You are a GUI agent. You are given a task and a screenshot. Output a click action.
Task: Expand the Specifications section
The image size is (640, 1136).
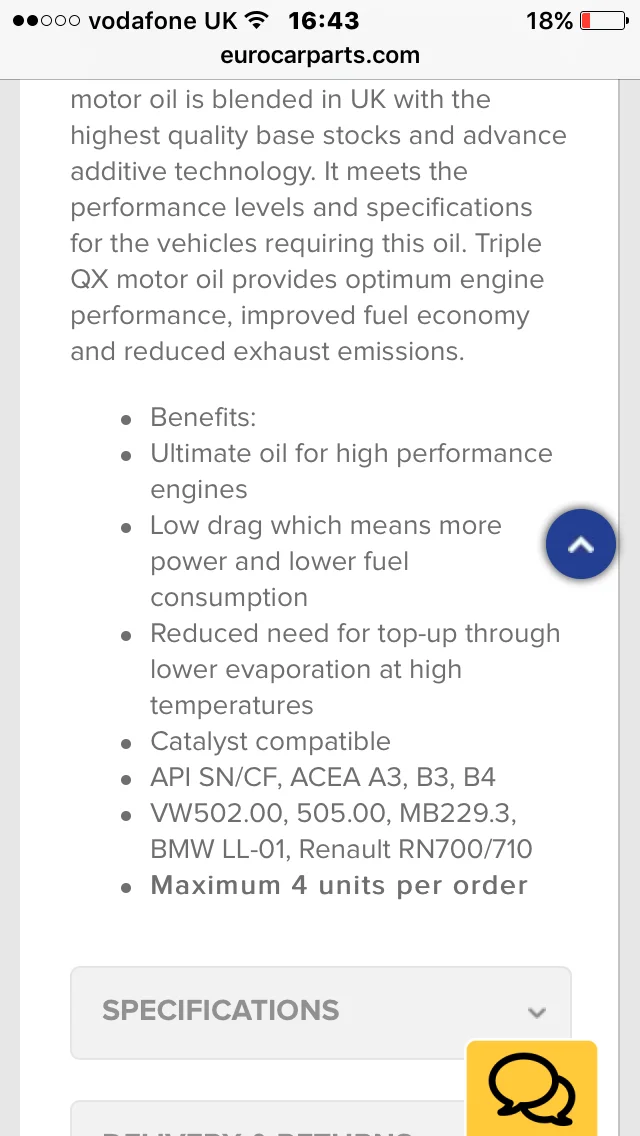(320, 1012)
